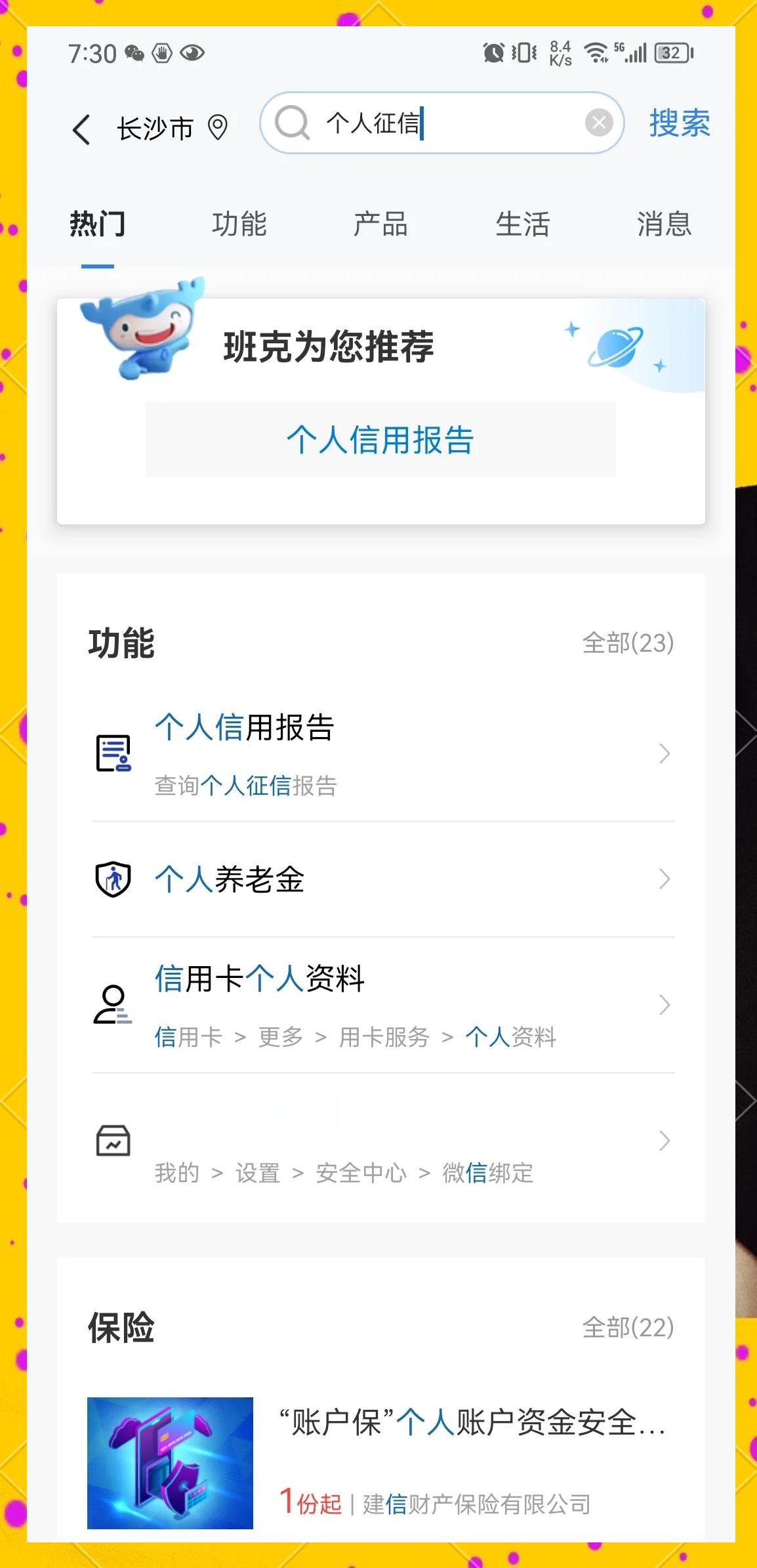Viewport: 757px width, 1568px height.
Task: Switch to the 功能 tab
Action: tap(239, 224)
